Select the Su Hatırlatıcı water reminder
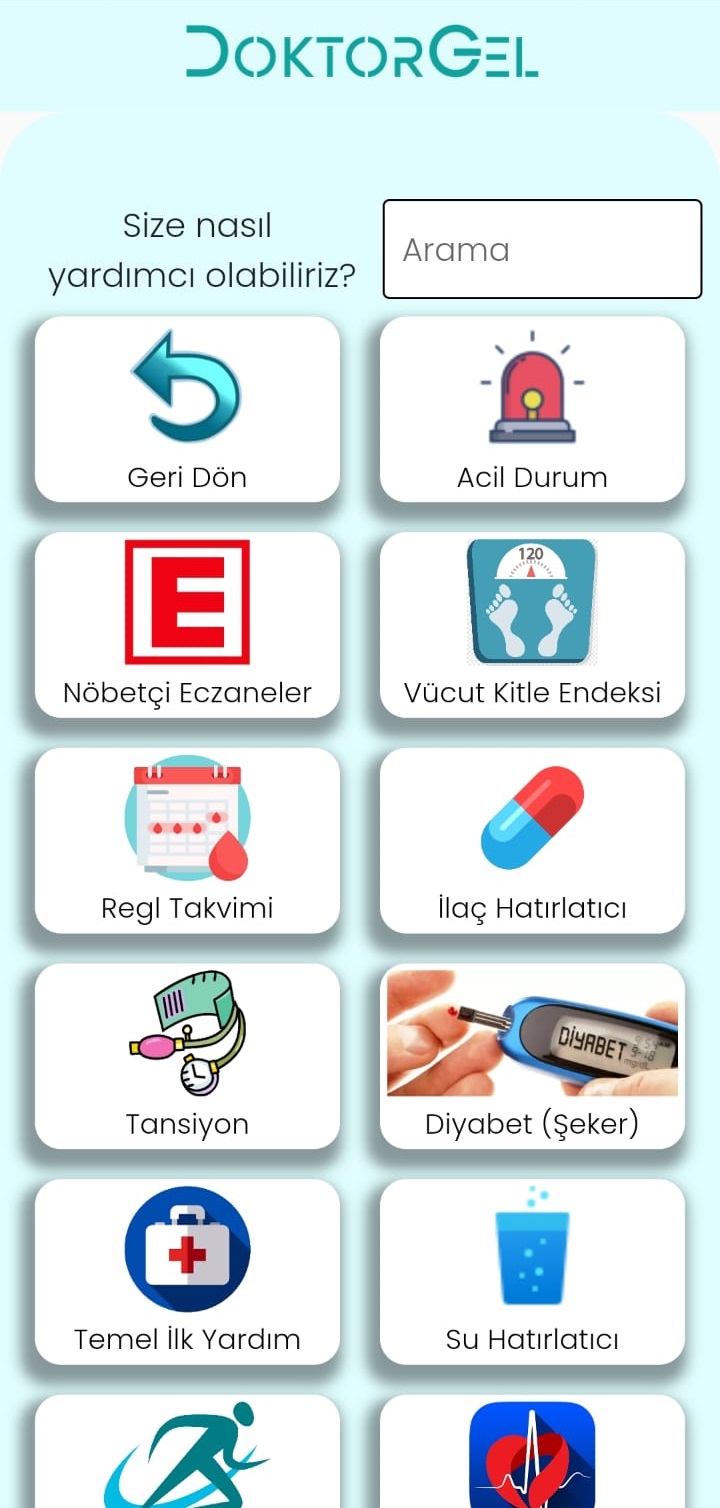The image size is (720, 1508). pyautogui.click(x=532, y=1271)
